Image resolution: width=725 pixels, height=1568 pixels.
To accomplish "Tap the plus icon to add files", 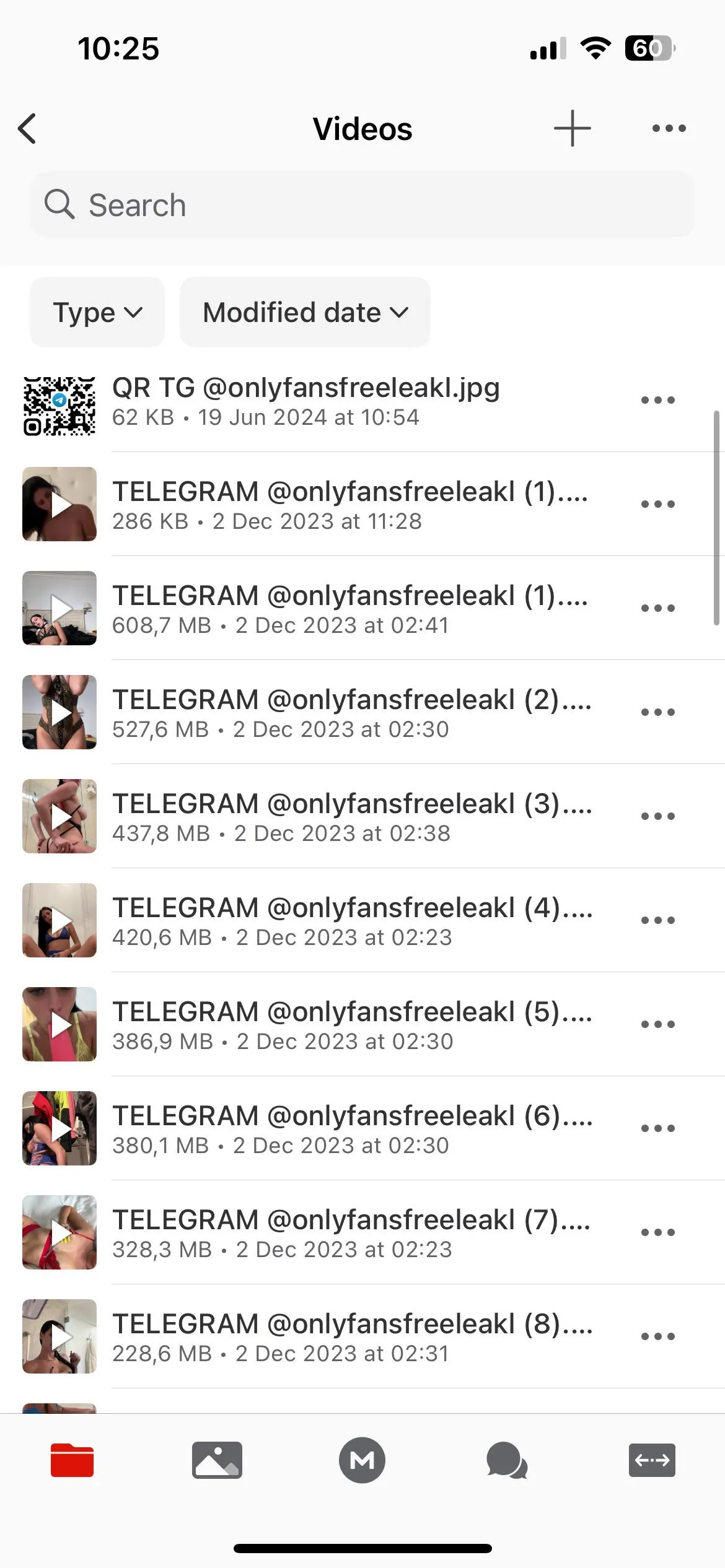I will point(572,129).
